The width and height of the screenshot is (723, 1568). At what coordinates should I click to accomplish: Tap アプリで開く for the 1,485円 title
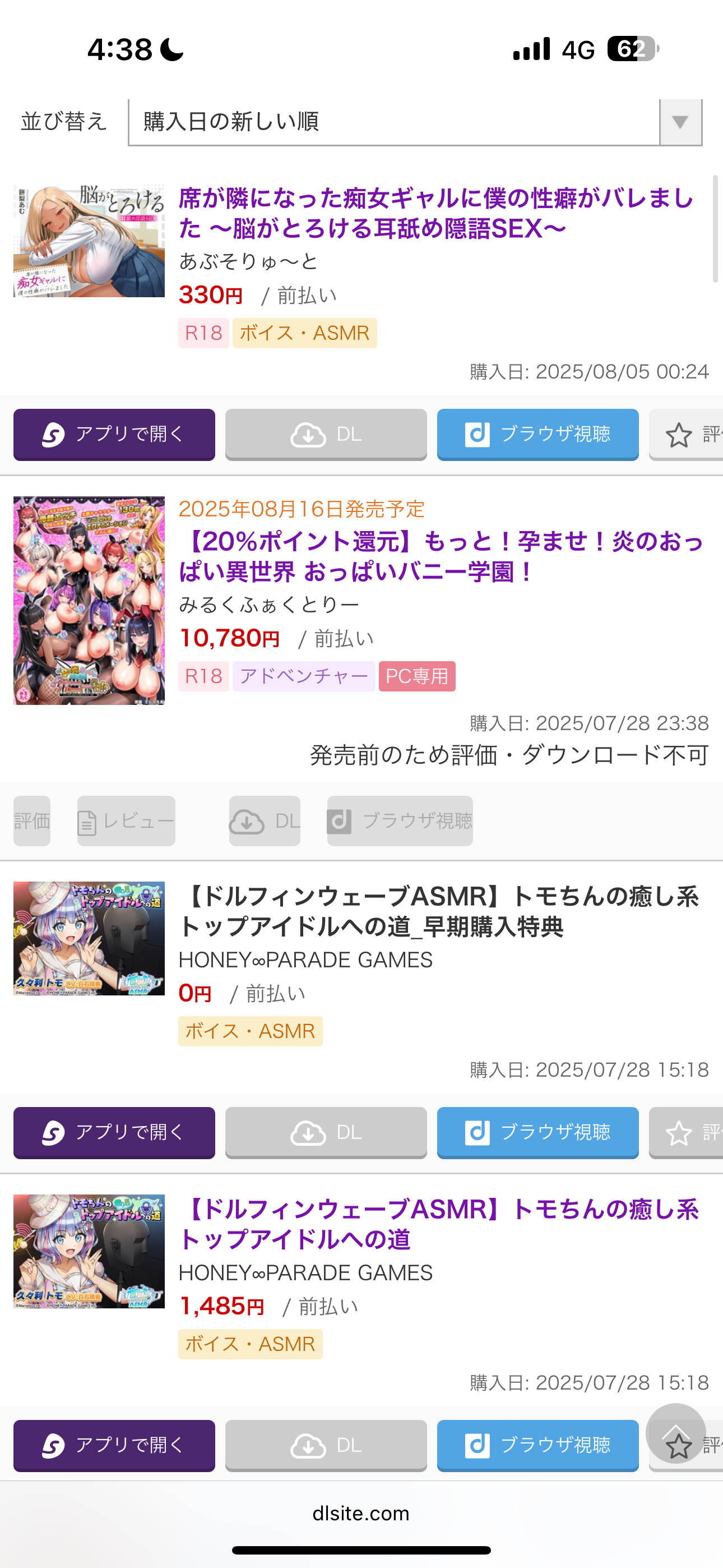114,1446
